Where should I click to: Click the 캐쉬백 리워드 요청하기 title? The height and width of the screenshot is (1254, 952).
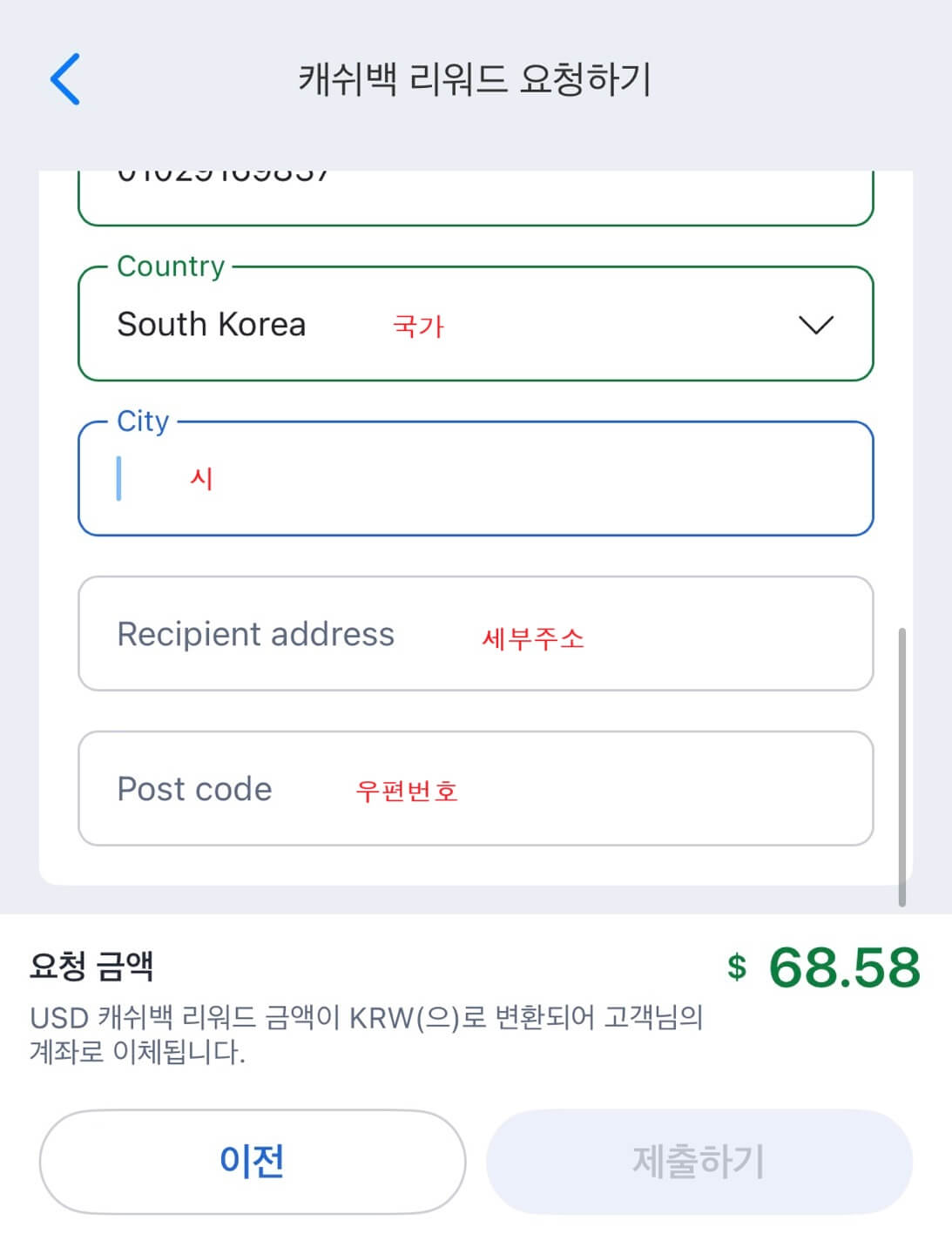click(476, 78)
